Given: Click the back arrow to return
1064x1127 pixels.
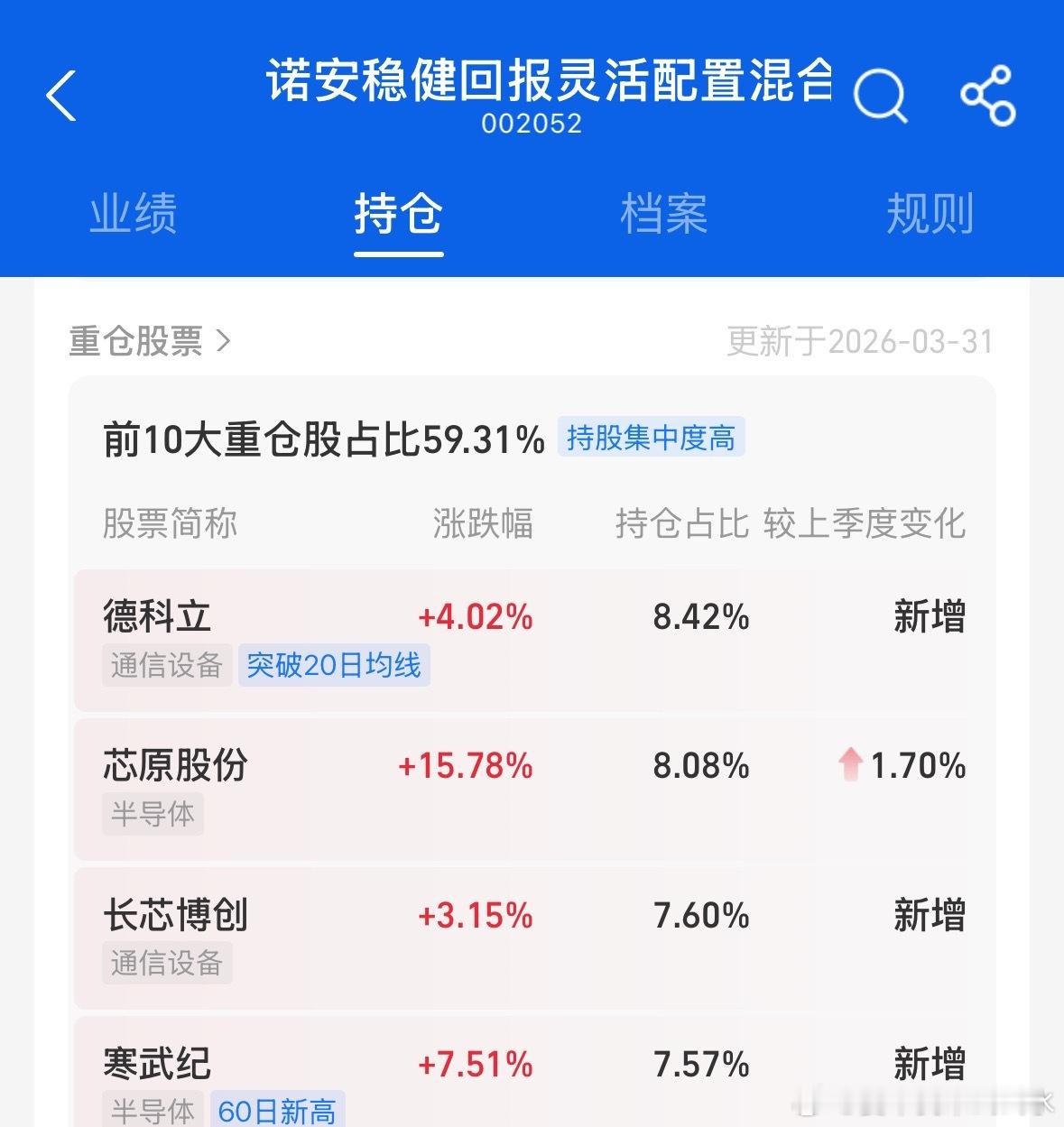Looking at the screenshot, I should tap(60, 97).
